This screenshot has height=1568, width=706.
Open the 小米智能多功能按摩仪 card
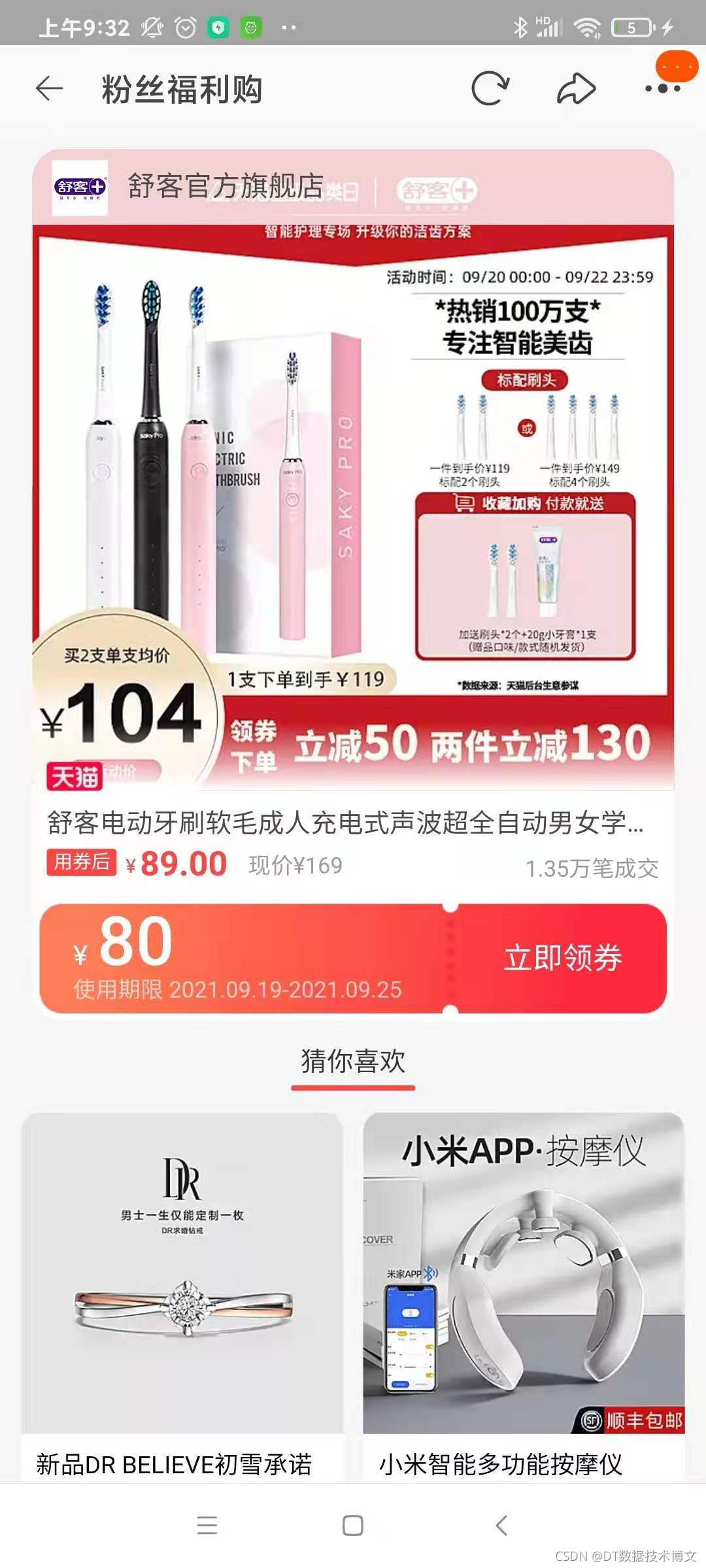[x=524, y=1294]
